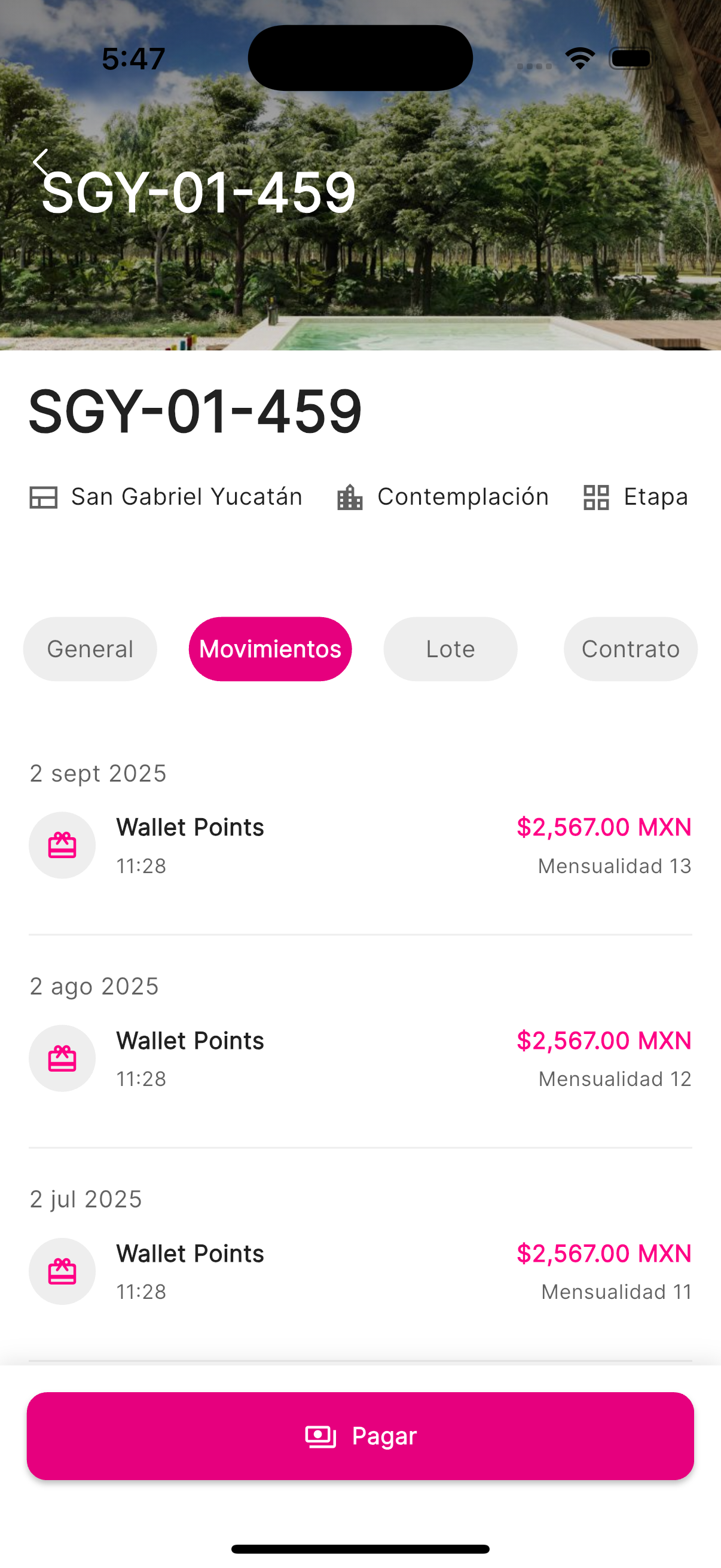Open the Contrato tab

630,648
